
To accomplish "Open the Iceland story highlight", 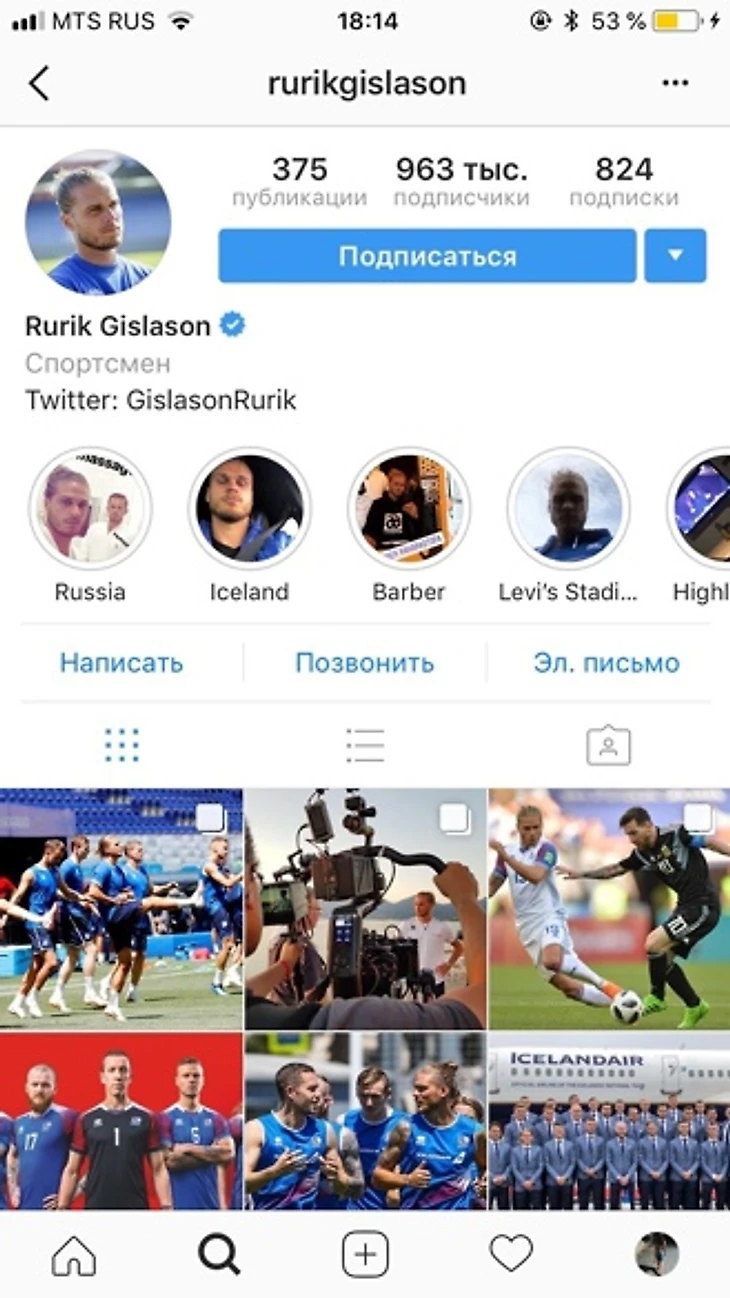I will [x=249, y=509].
